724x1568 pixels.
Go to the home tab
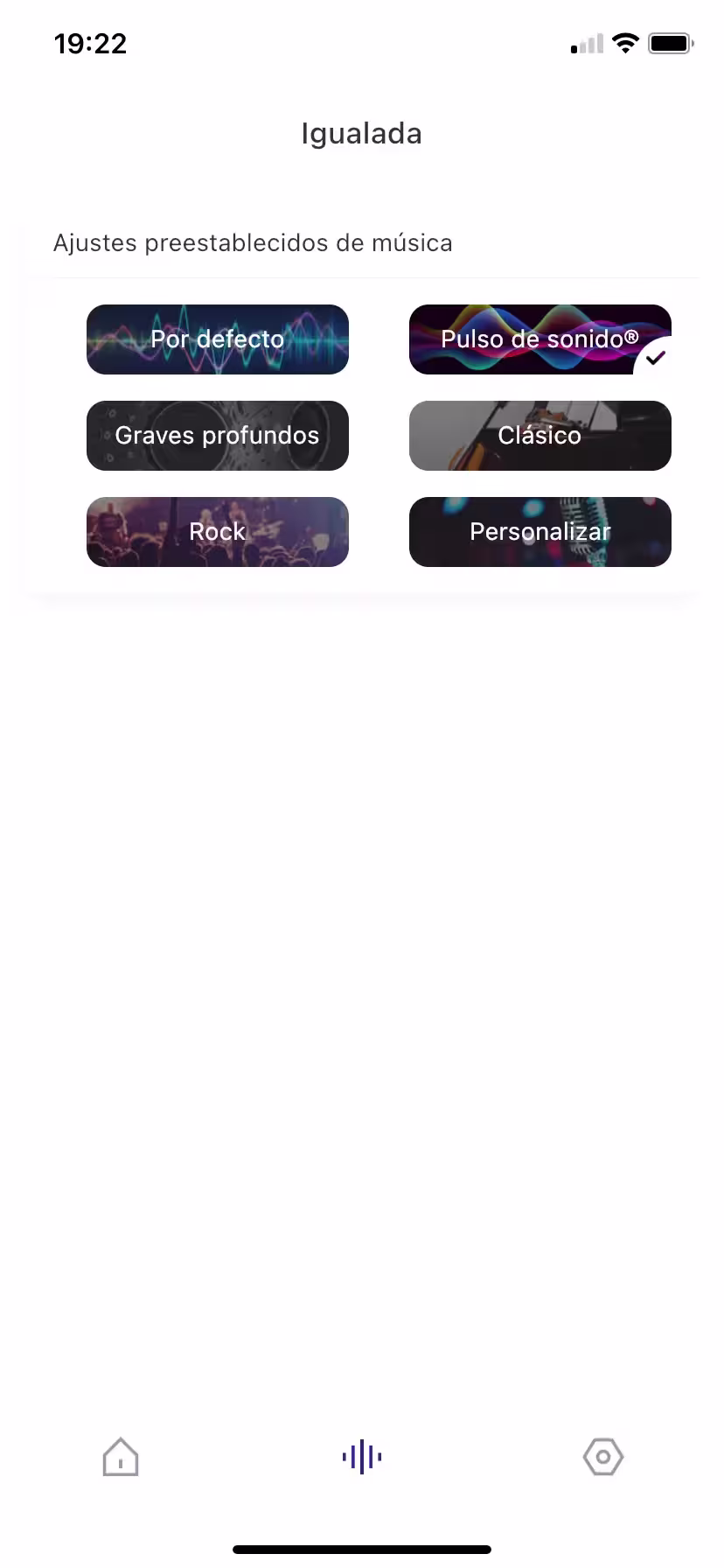[121, 1457]
